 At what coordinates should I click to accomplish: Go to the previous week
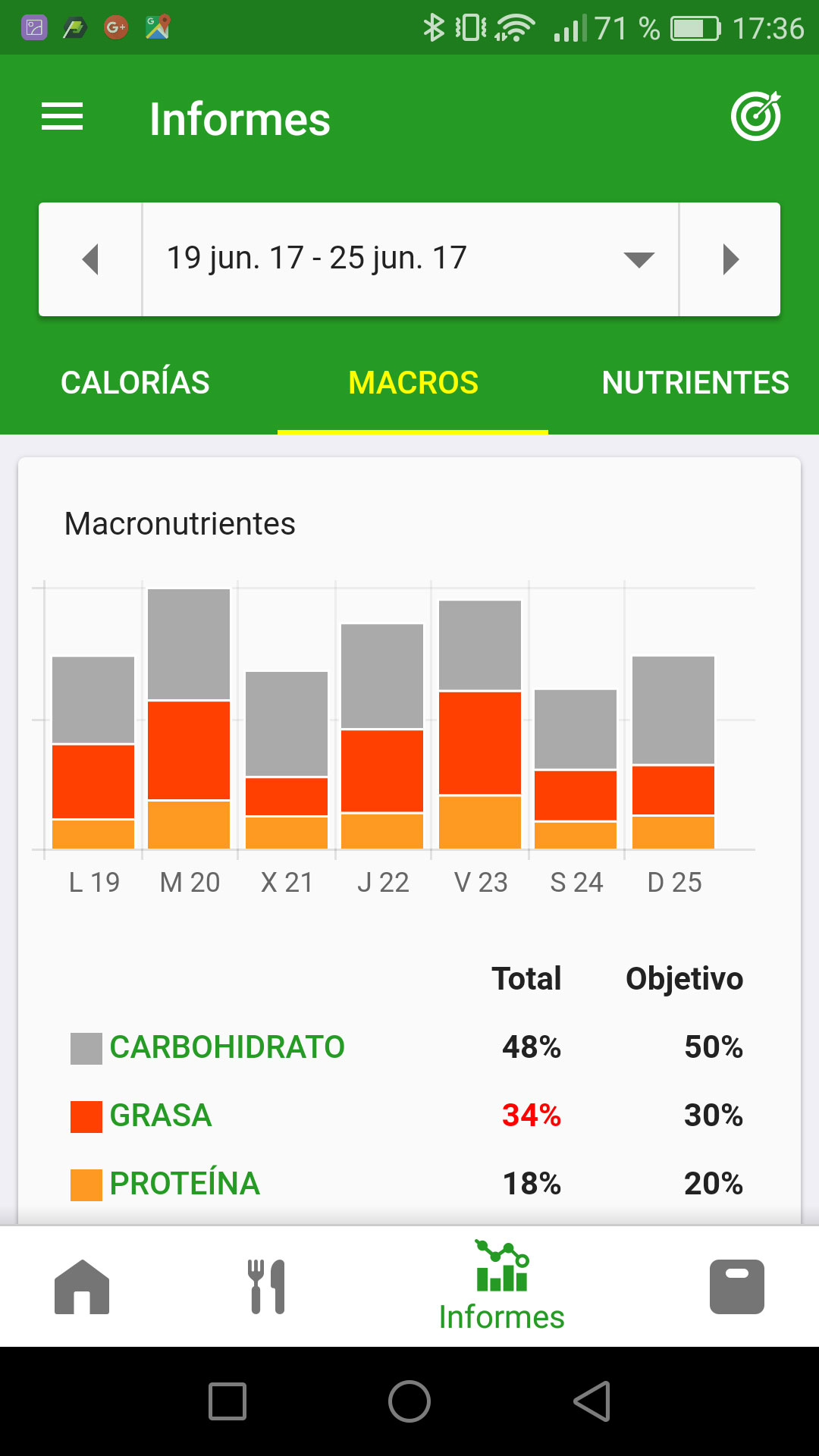pos(91,259)
